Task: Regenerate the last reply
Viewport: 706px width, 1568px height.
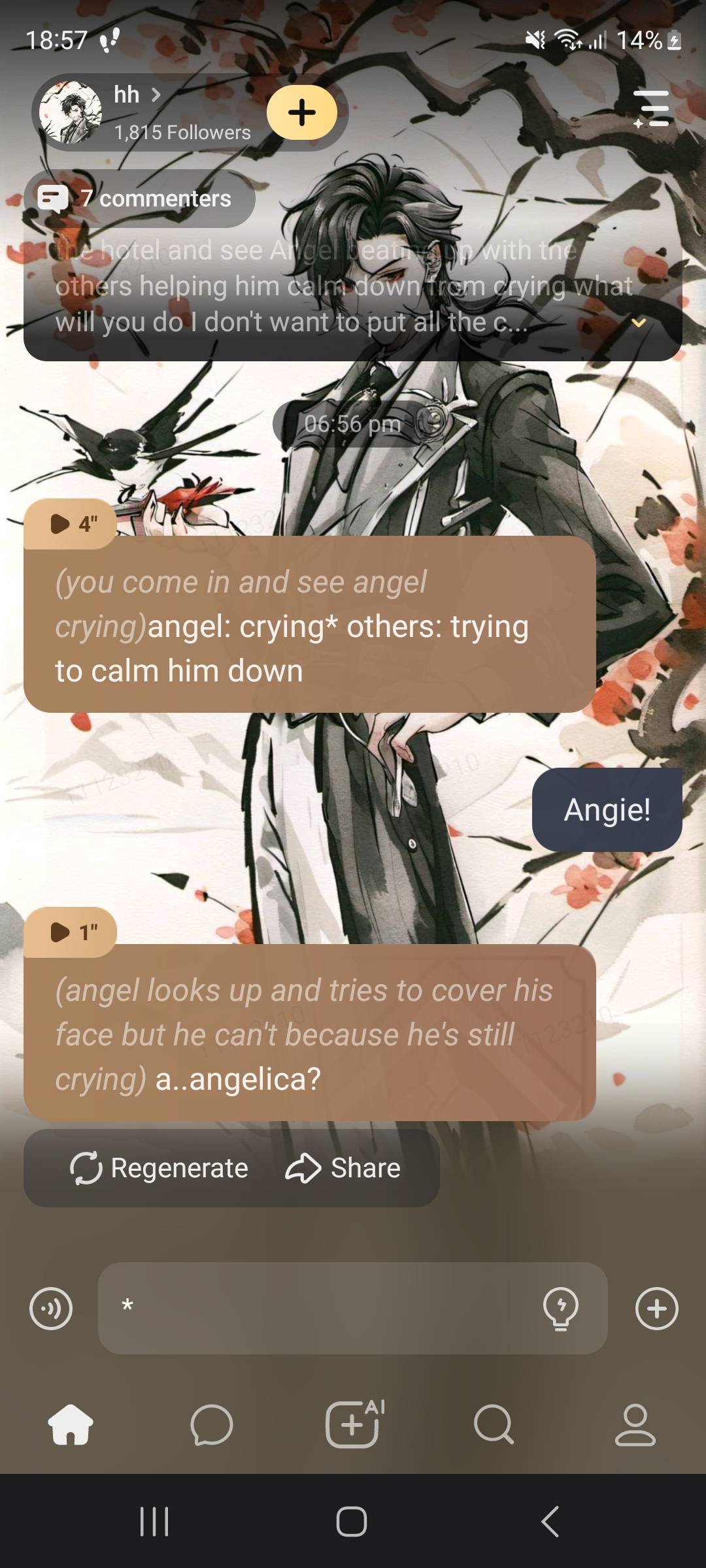Action: [x=160, y=1168]
